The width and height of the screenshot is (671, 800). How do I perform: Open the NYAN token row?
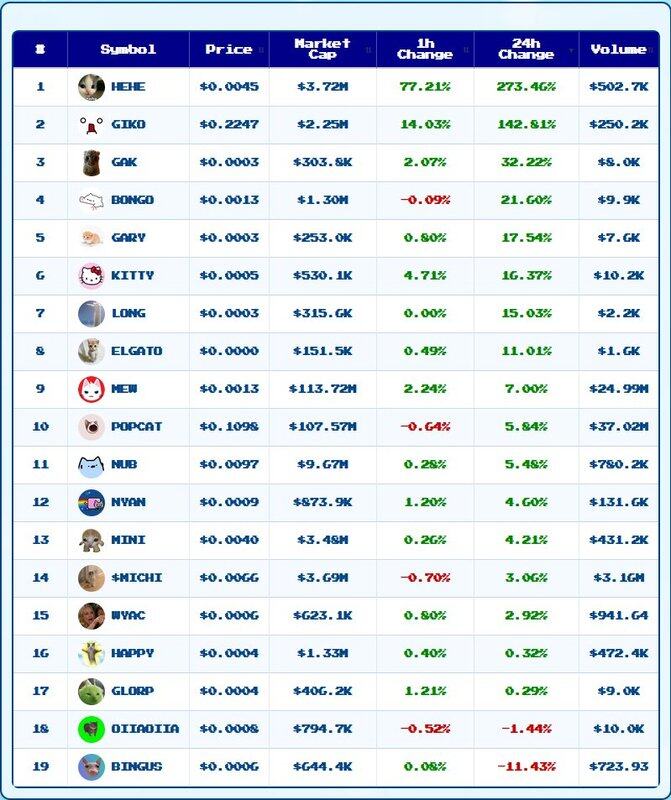(128, 502)
